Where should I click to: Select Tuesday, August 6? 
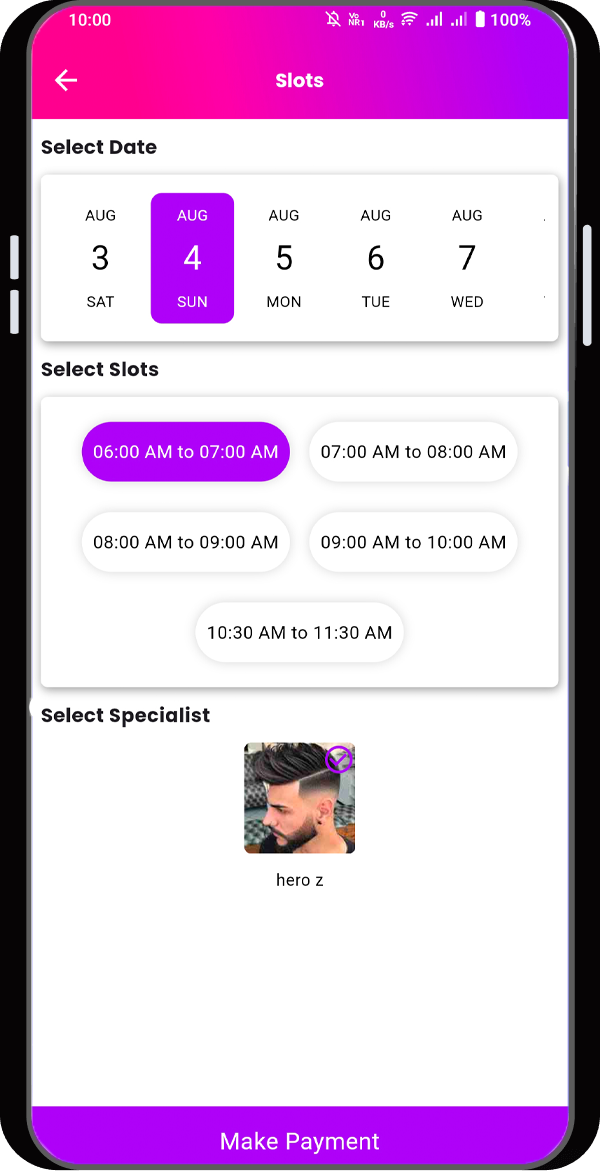376,258
